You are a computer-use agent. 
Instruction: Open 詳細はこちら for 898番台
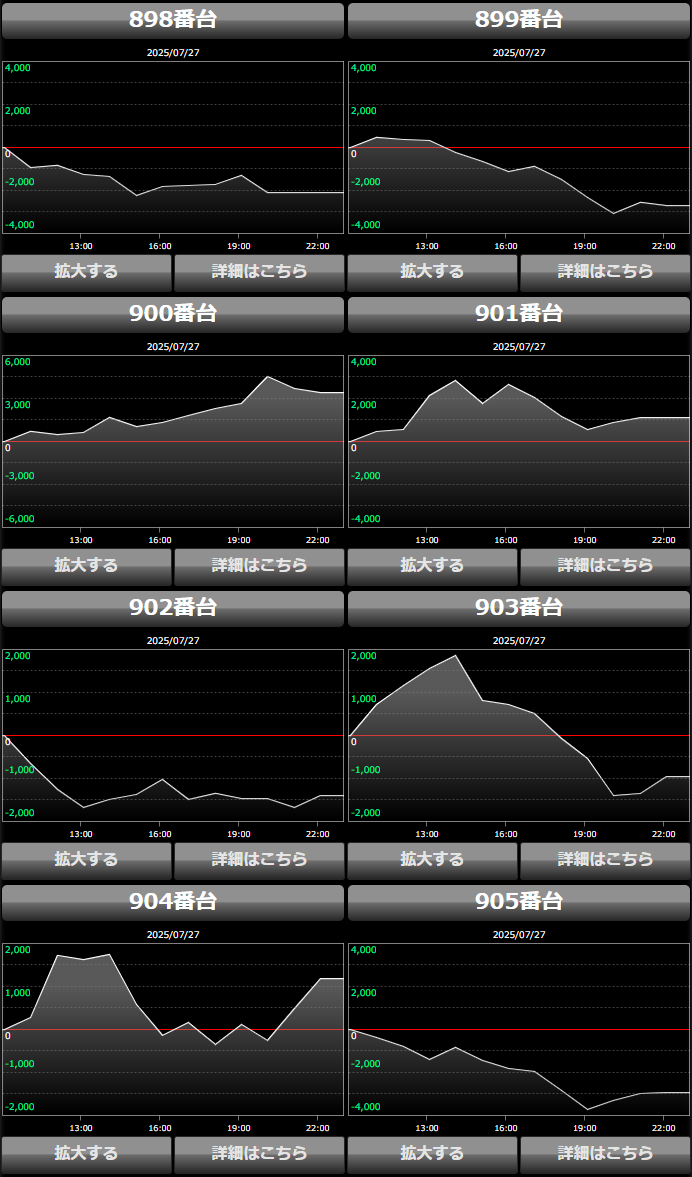pos(259,271)
